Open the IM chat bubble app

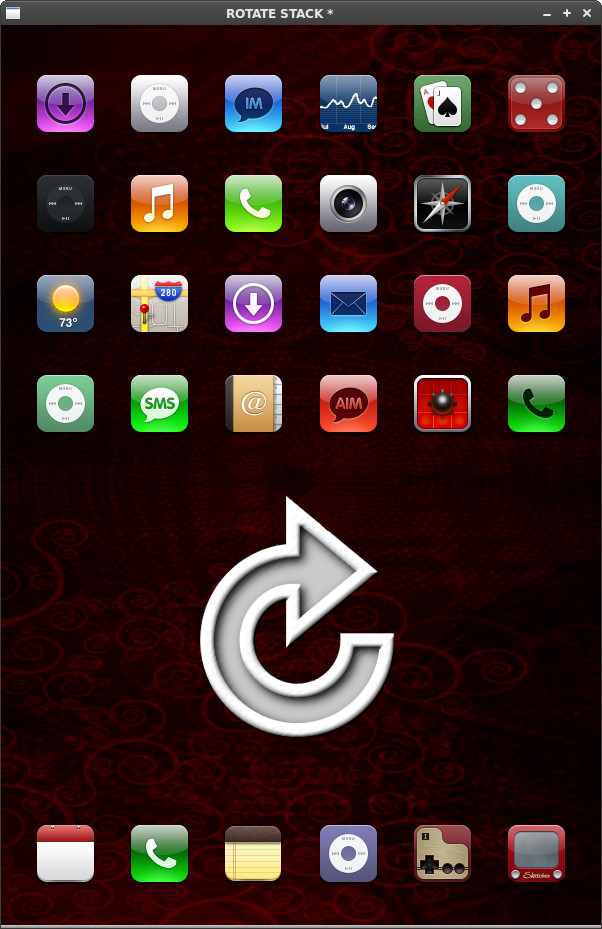(253, 103)
